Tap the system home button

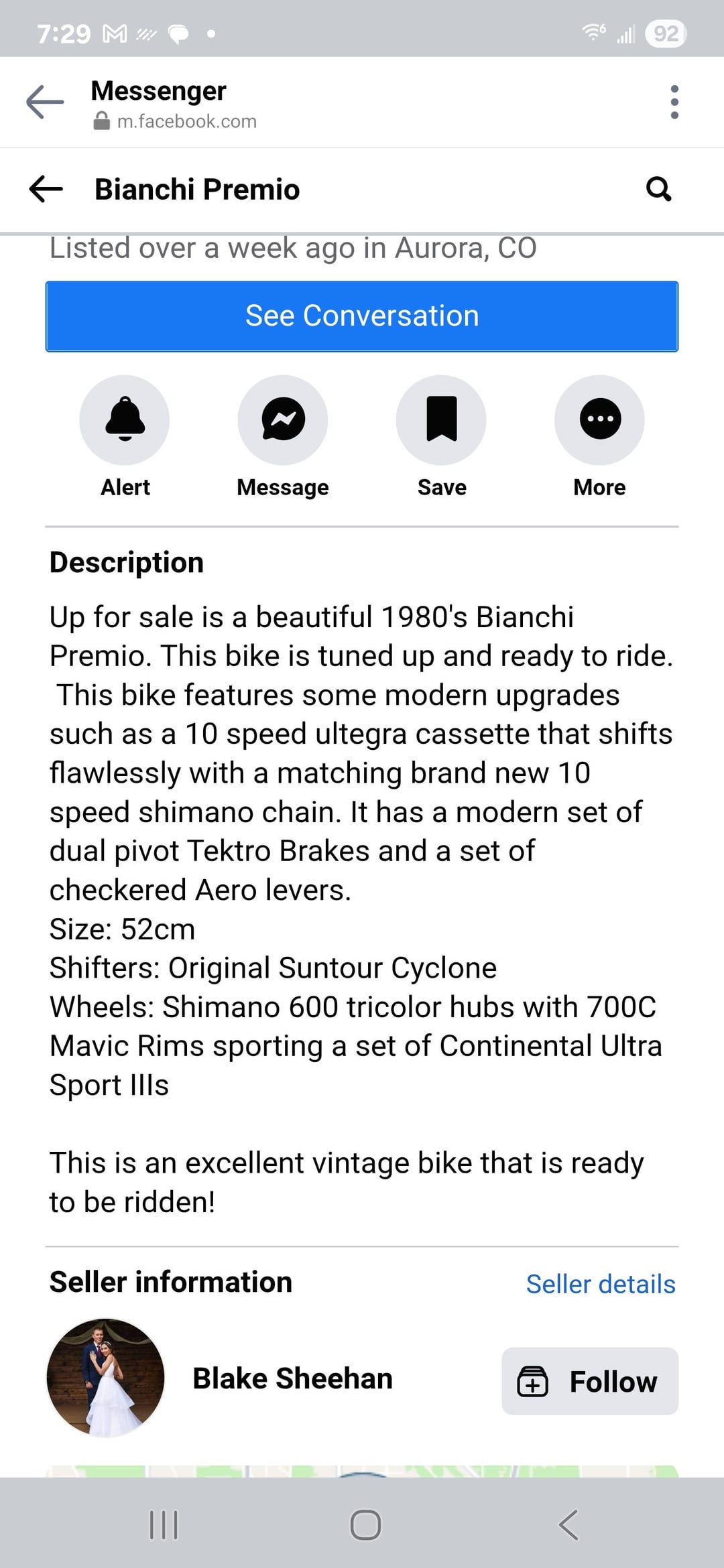point(365,1525)
